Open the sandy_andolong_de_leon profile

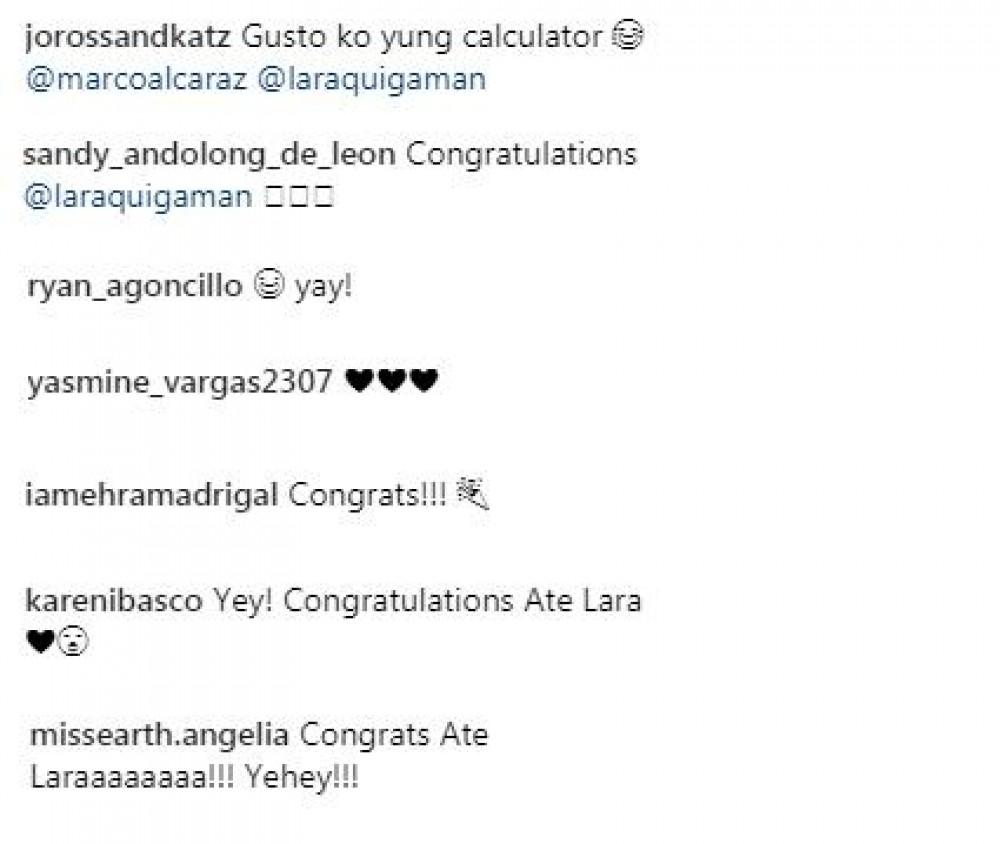tap(210, 155)
